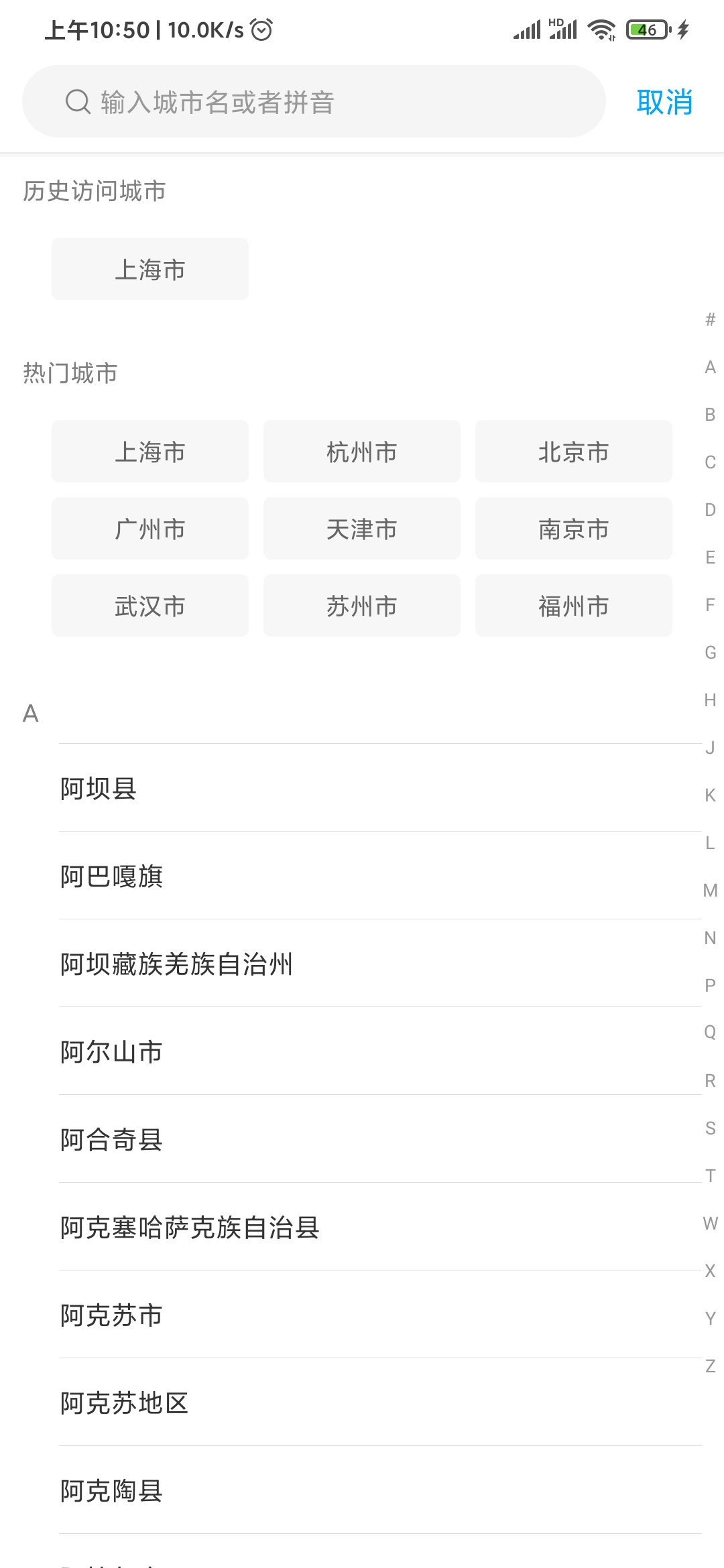
Task: Tap the city search input field
Action: click(x=315, y=102)
